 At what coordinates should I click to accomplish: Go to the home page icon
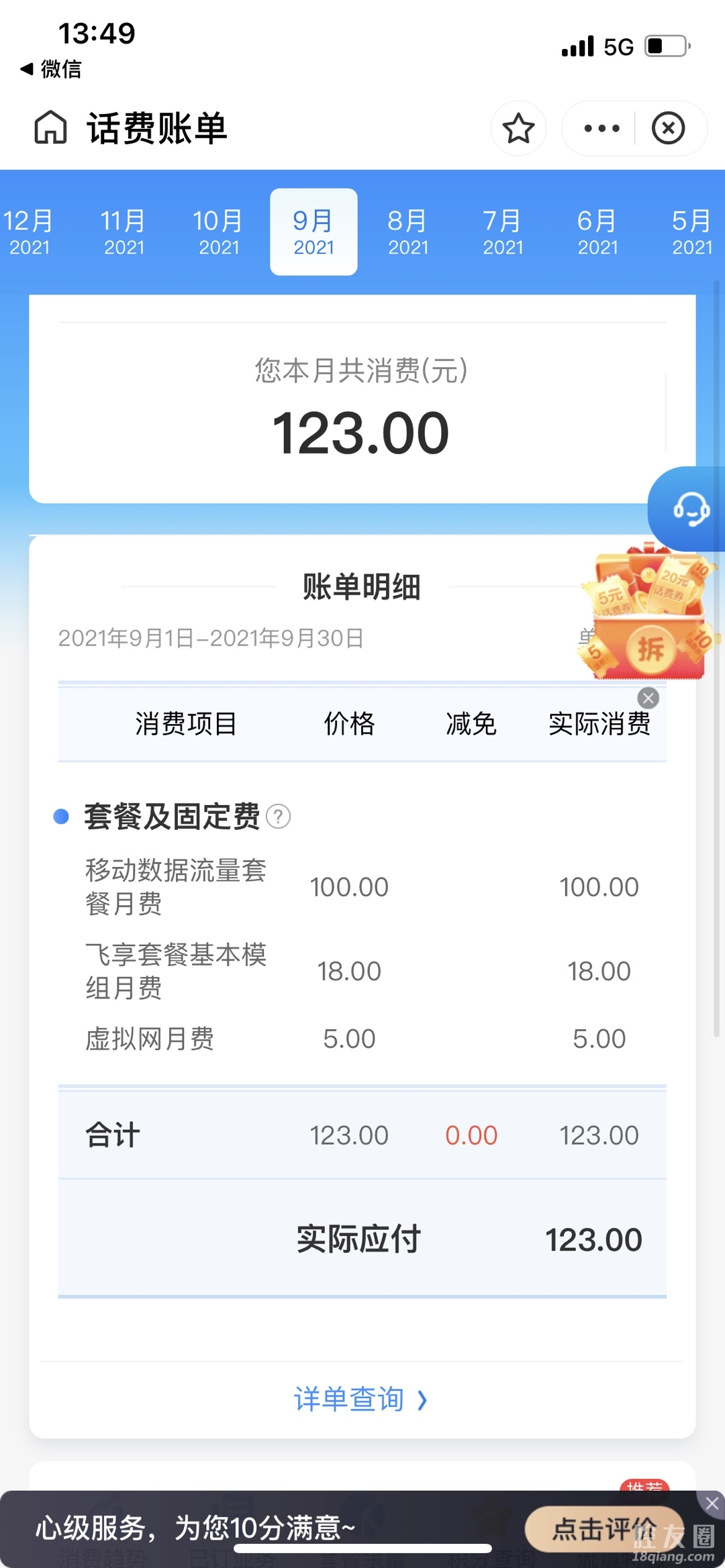click(51, 127)
